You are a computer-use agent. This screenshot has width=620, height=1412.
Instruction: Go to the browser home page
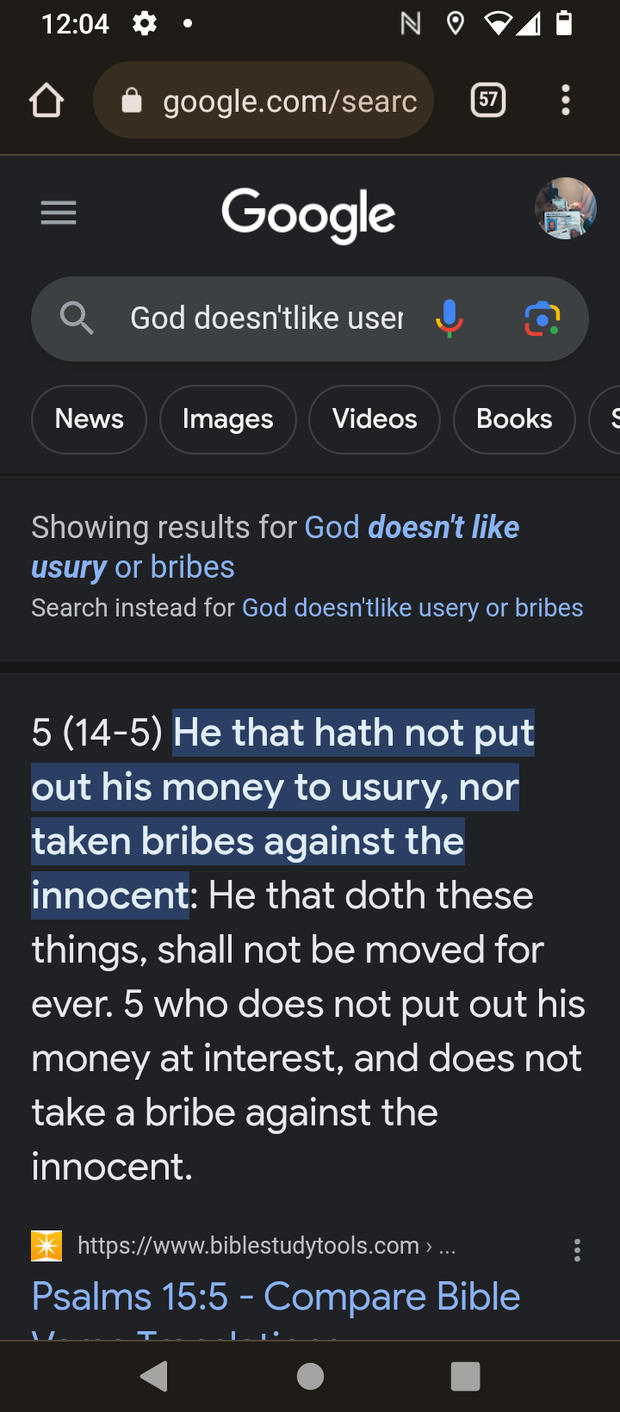pos(46,100)
